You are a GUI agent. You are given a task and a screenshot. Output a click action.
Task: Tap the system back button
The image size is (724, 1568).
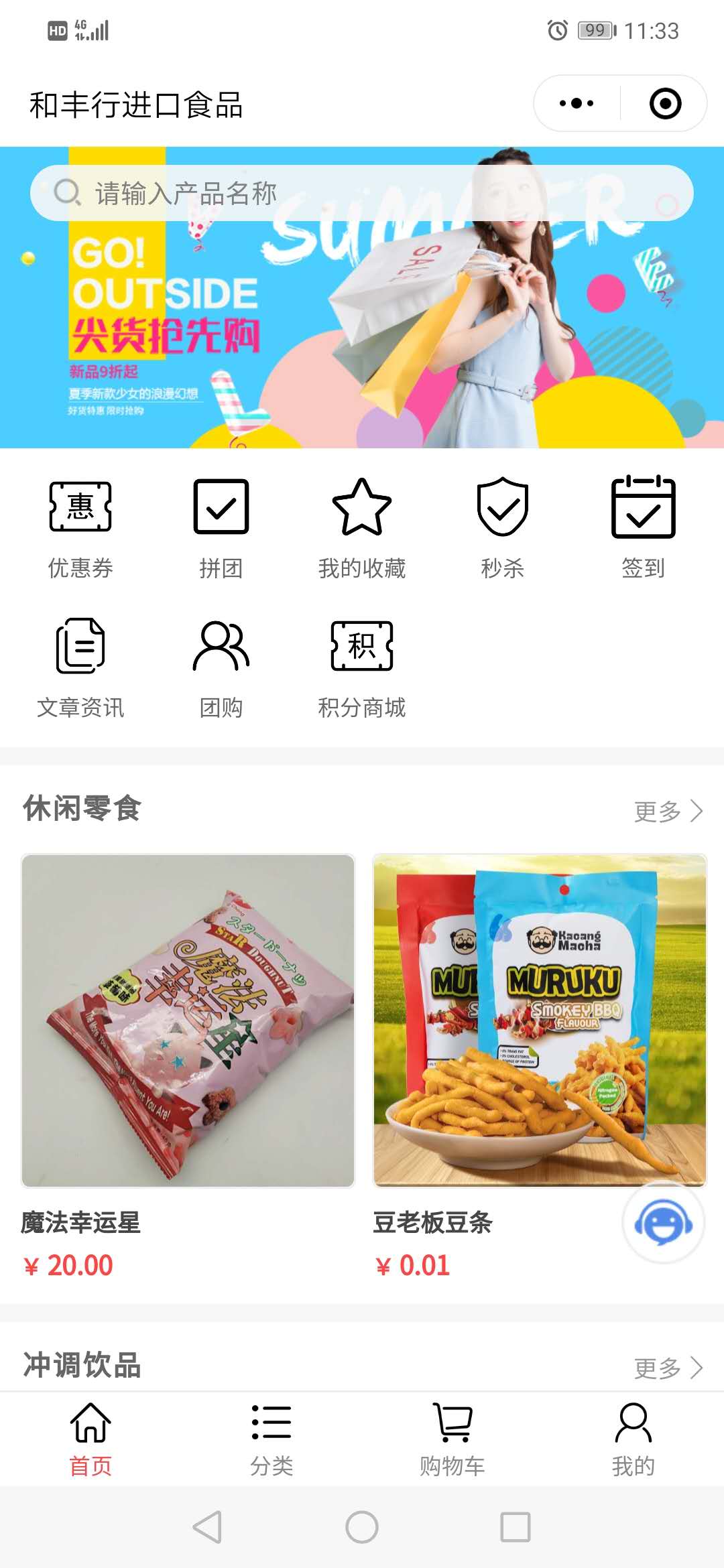207,1527
